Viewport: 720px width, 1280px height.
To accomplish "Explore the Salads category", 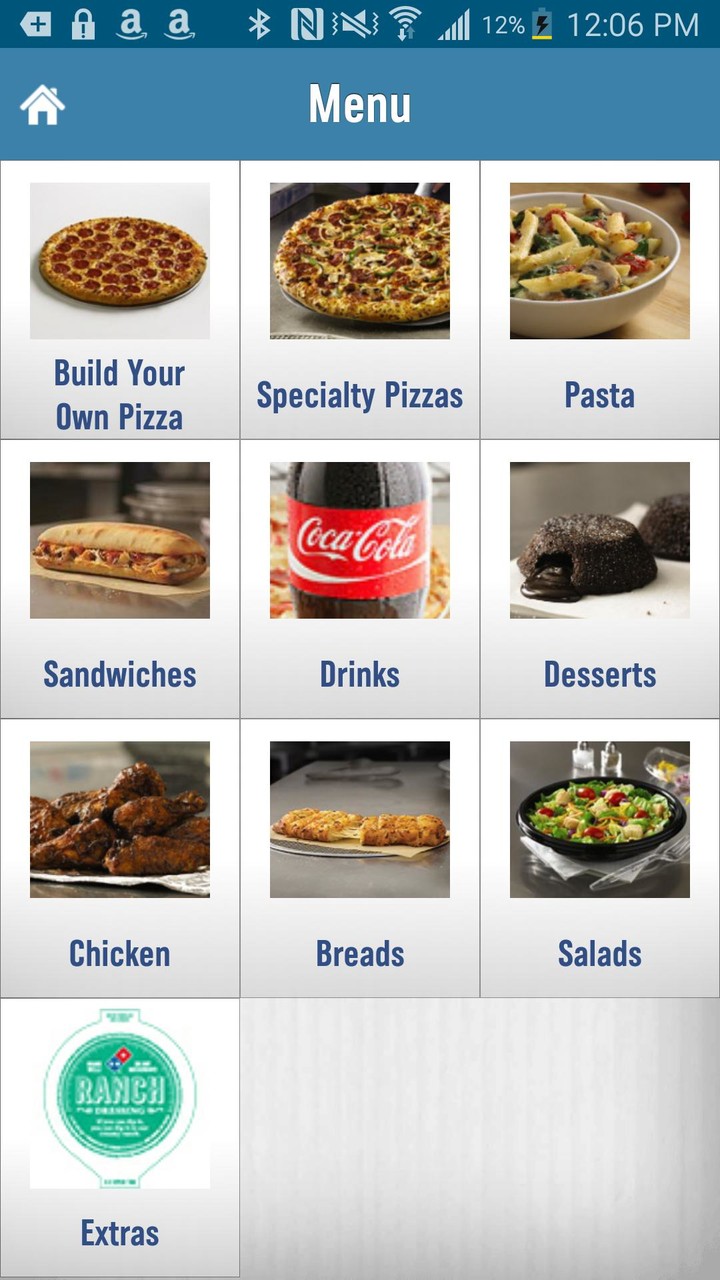I will (x=600, y=858).
